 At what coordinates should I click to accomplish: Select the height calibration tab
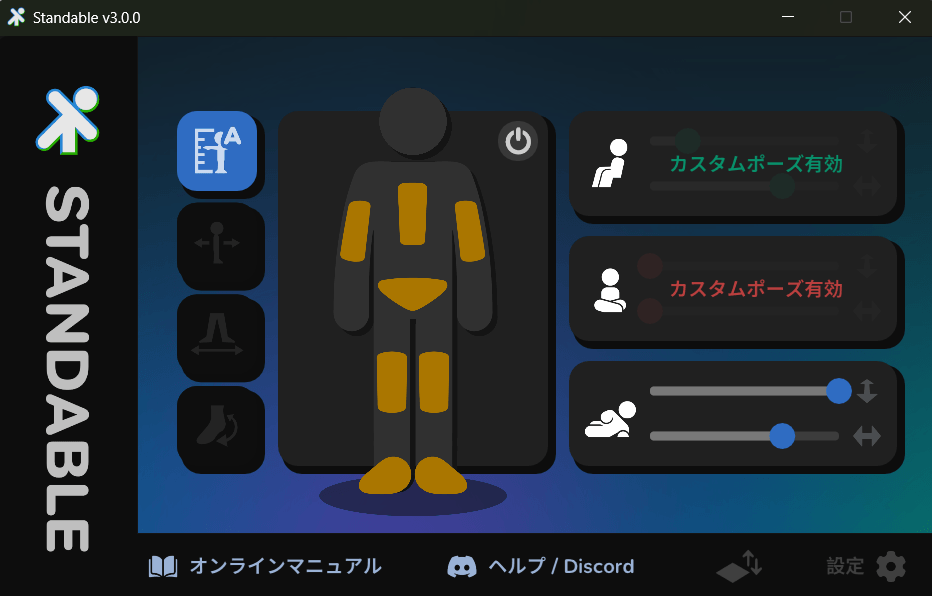[x=217, y=151]
